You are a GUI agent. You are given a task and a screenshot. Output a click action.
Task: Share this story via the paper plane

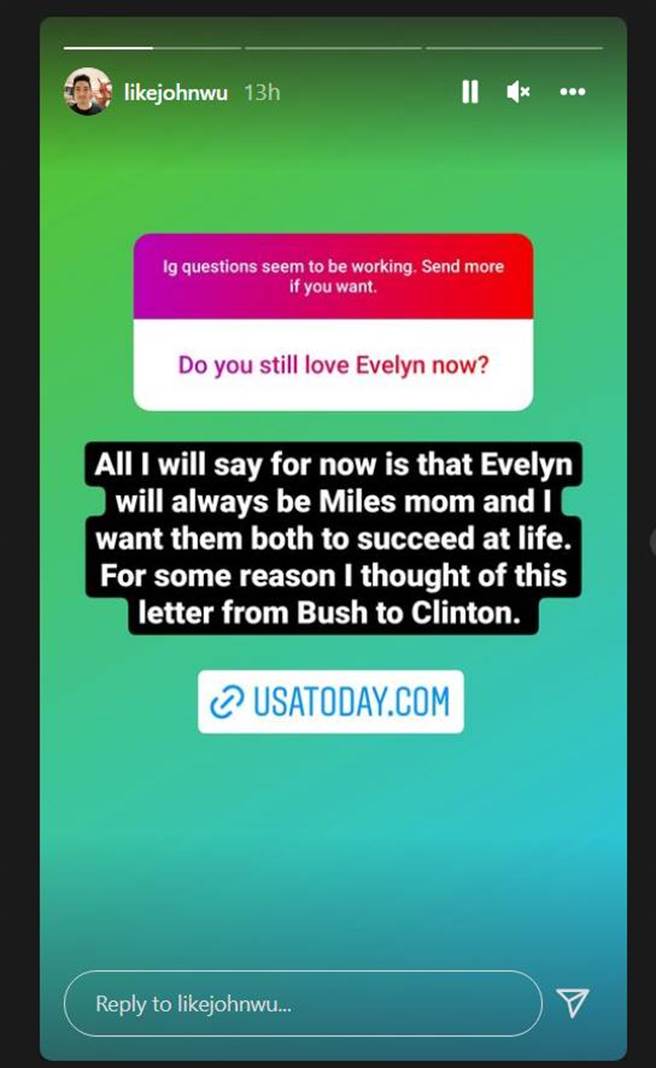(572, 1003)
